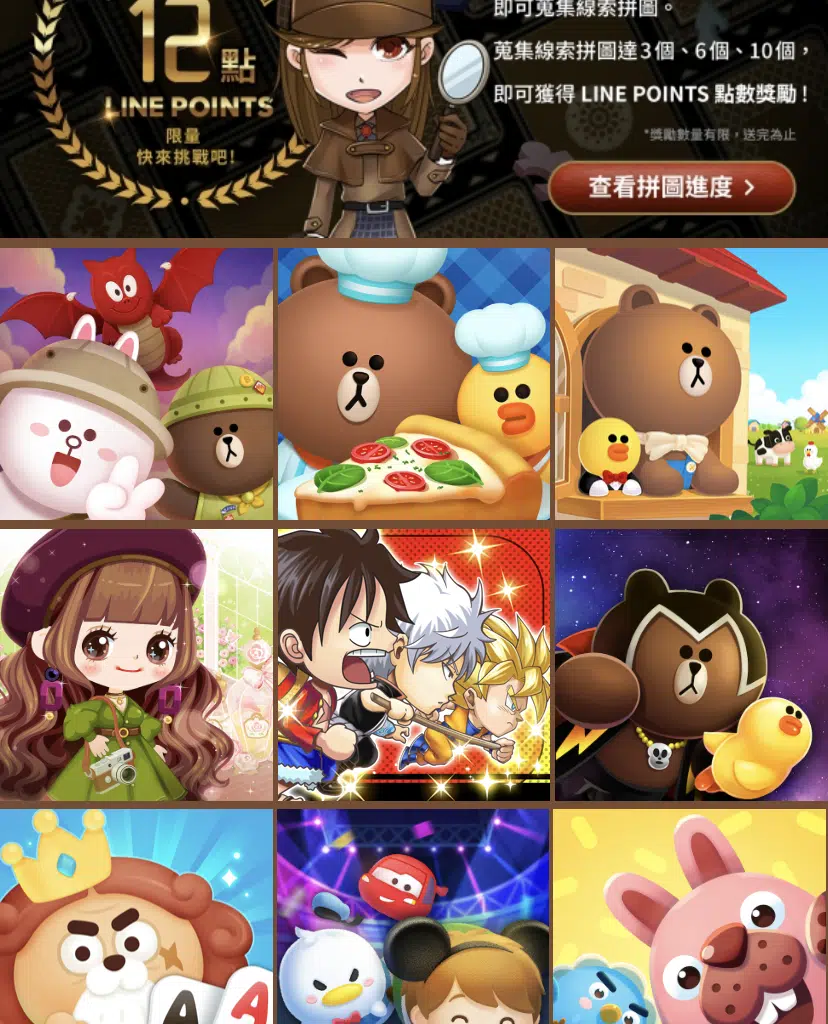This screenshot has height=1024, width=828.
Task: Open the caped Brown space game tile
Action: pyautogui.click(x=691, y=665)
